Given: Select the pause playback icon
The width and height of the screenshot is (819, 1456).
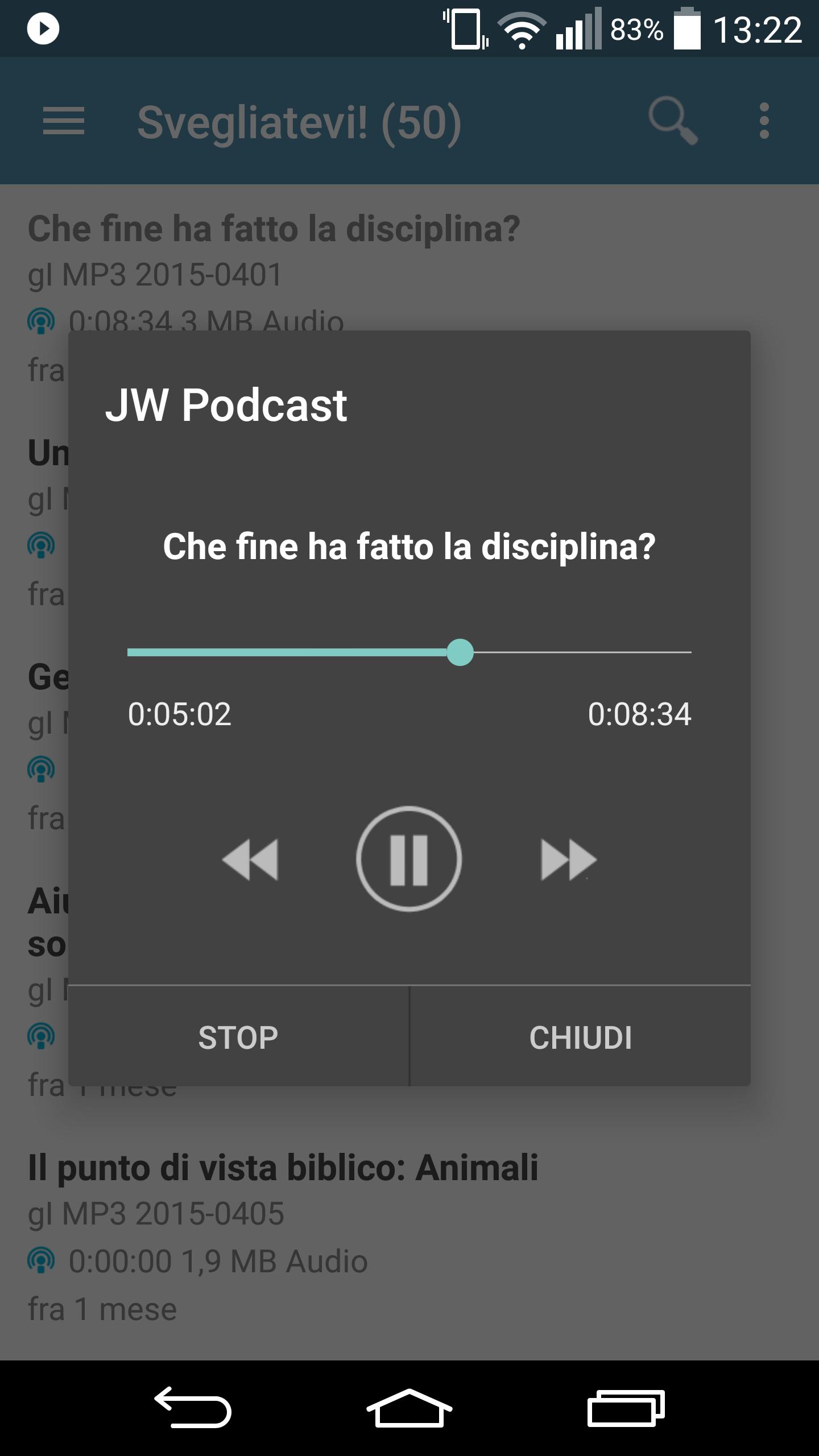Looking at the screenshot, I should click(409, 861).
